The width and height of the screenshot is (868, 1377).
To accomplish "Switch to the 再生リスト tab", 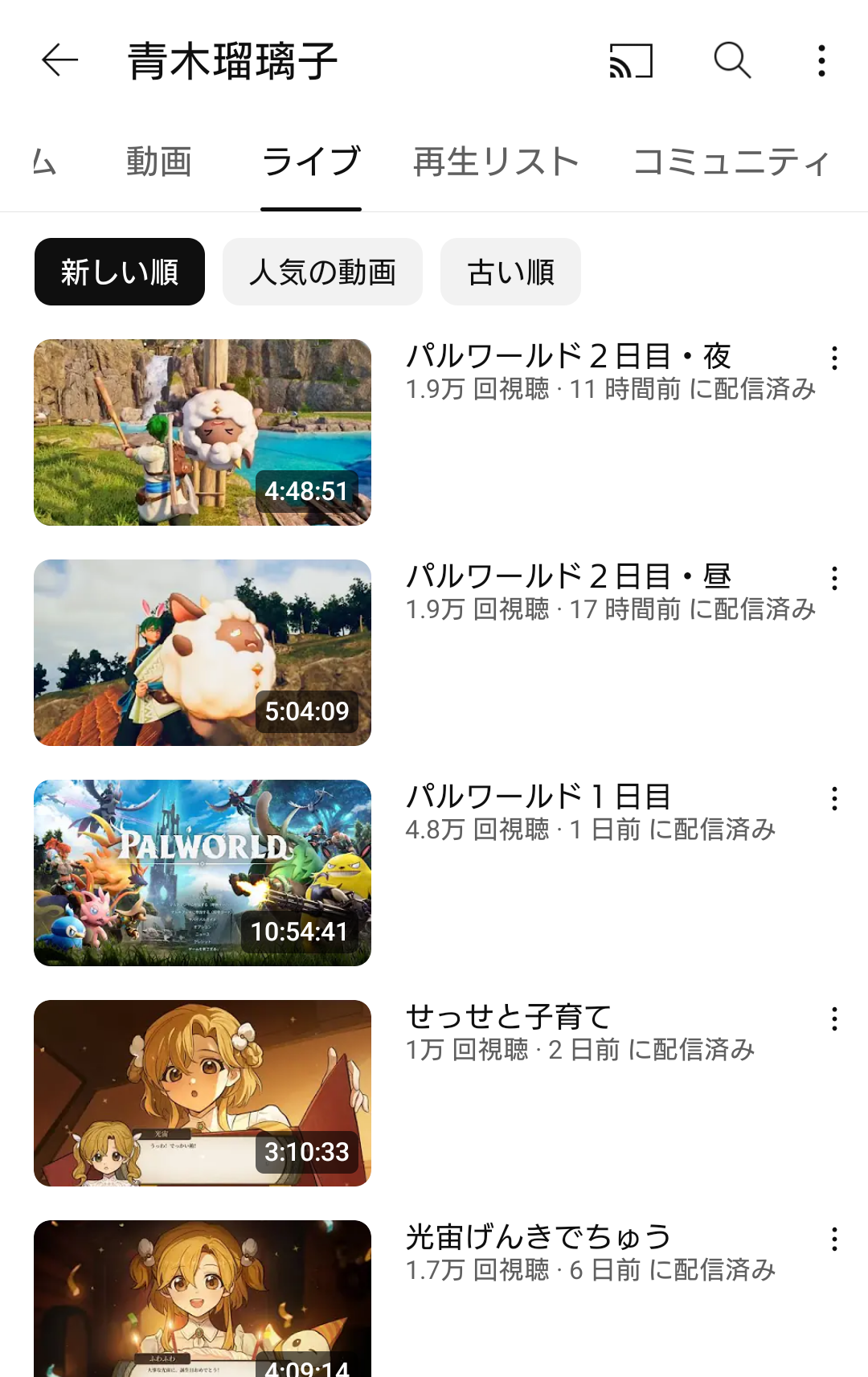I will click(x=496, y=162).
